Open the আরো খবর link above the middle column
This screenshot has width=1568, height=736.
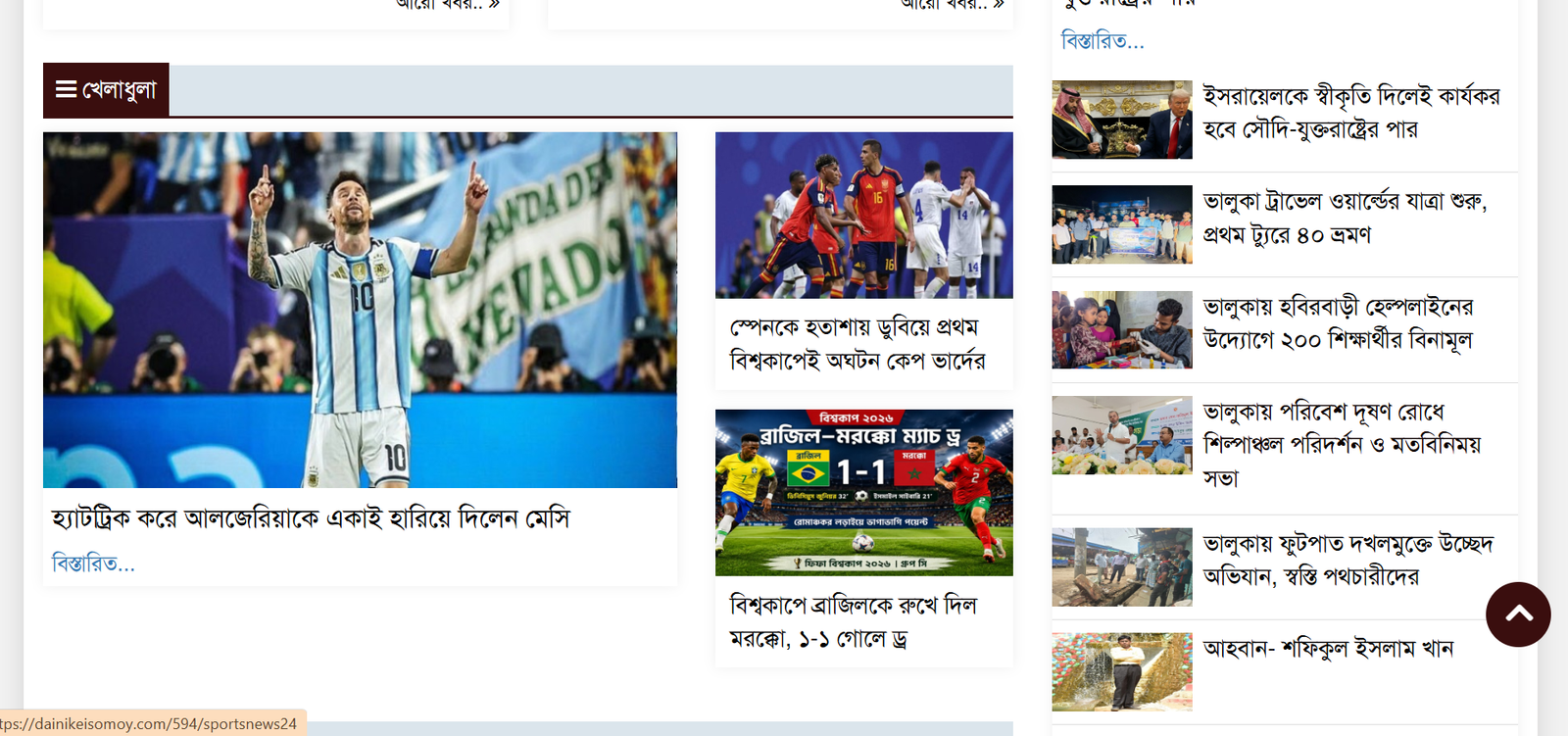953,5
